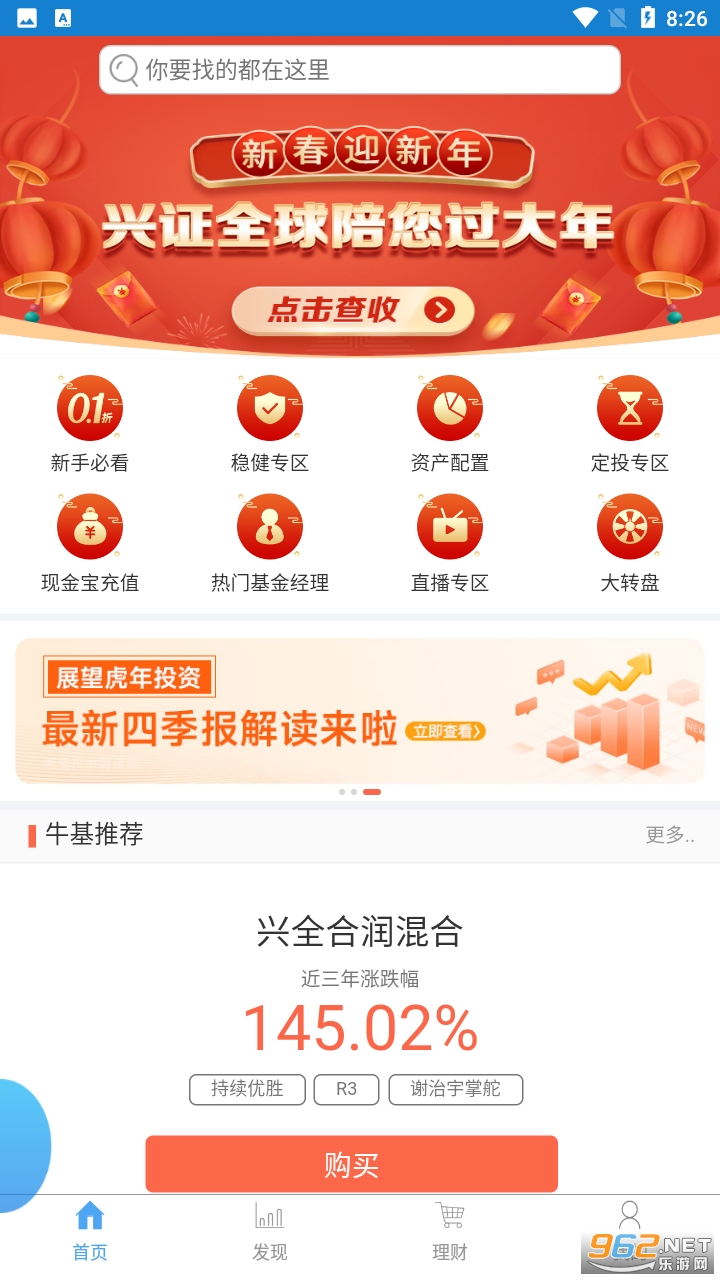This screenshot has height=1280, width=720.
Task: Tap the 购买 button
Action: pos(352,1164)
